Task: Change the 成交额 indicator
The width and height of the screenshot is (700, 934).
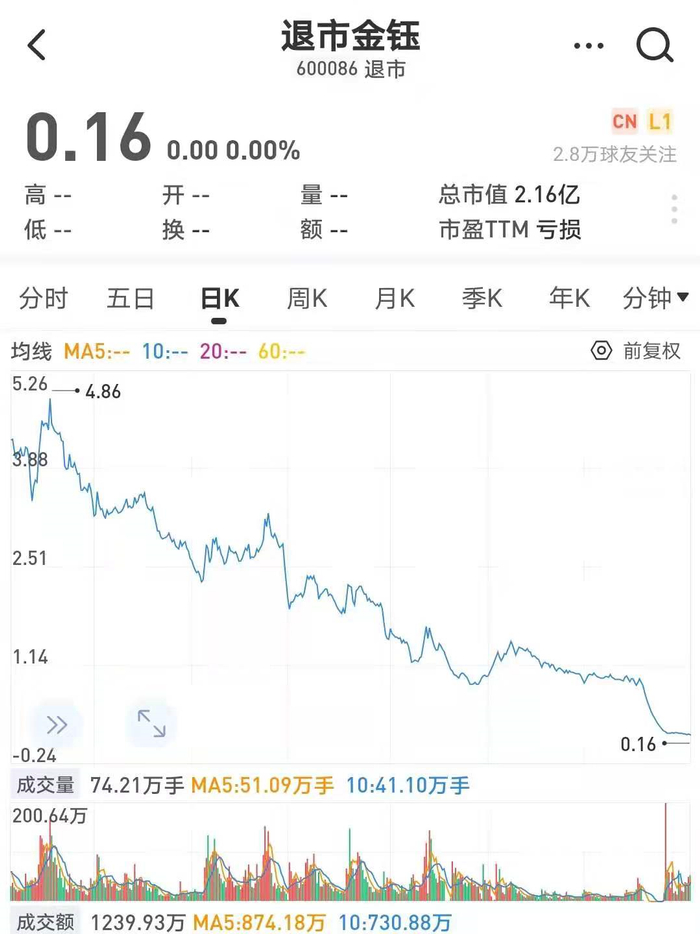Action: tap(43, 920)
